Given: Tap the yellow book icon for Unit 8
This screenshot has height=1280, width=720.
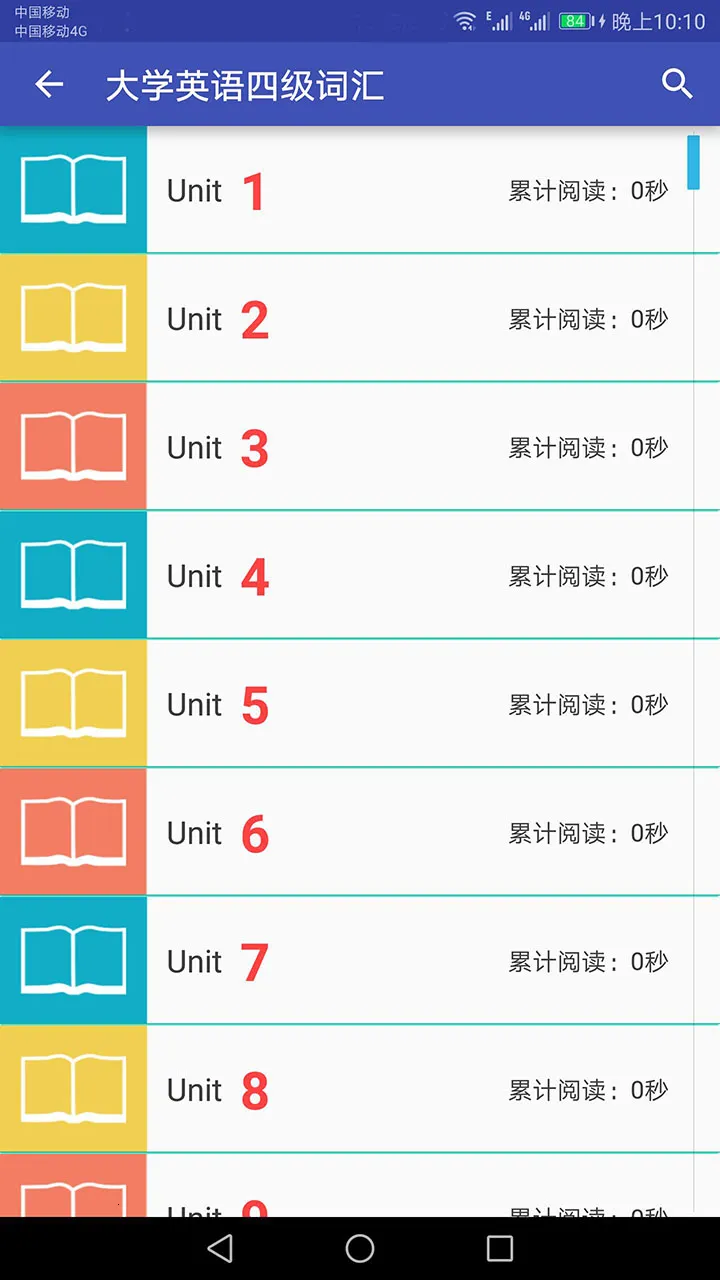Looking at the screenshot, I should point(73,1089).
